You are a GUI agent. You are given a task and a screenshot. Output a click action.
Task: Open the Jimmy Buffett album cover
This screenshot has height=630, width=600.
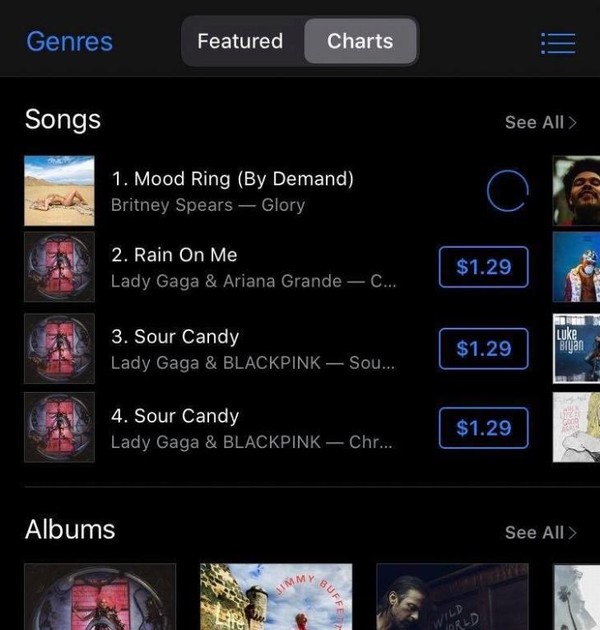(276, 597)
